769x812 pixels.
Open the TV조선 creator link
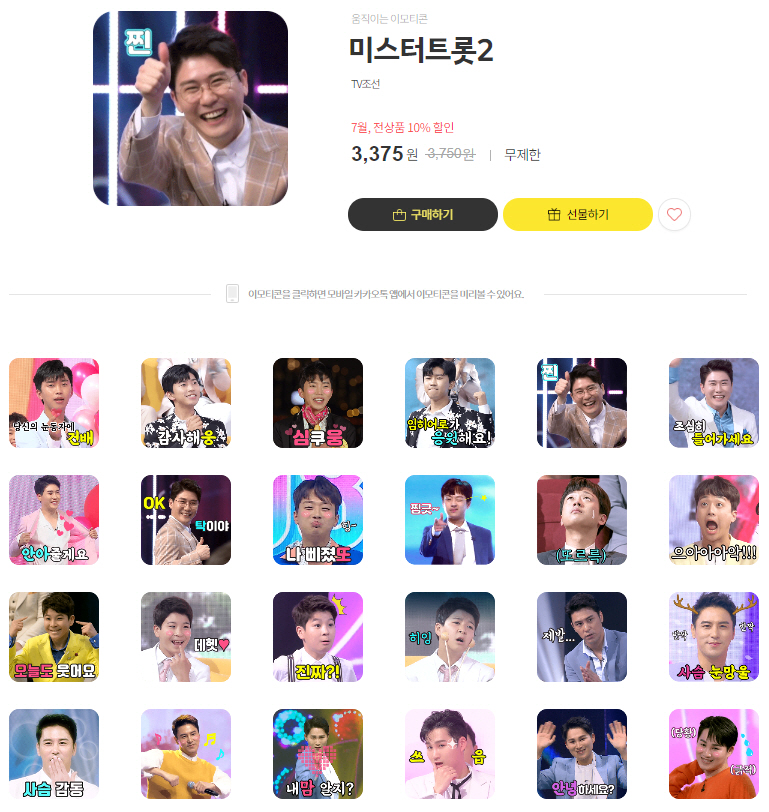pos(365,85)
